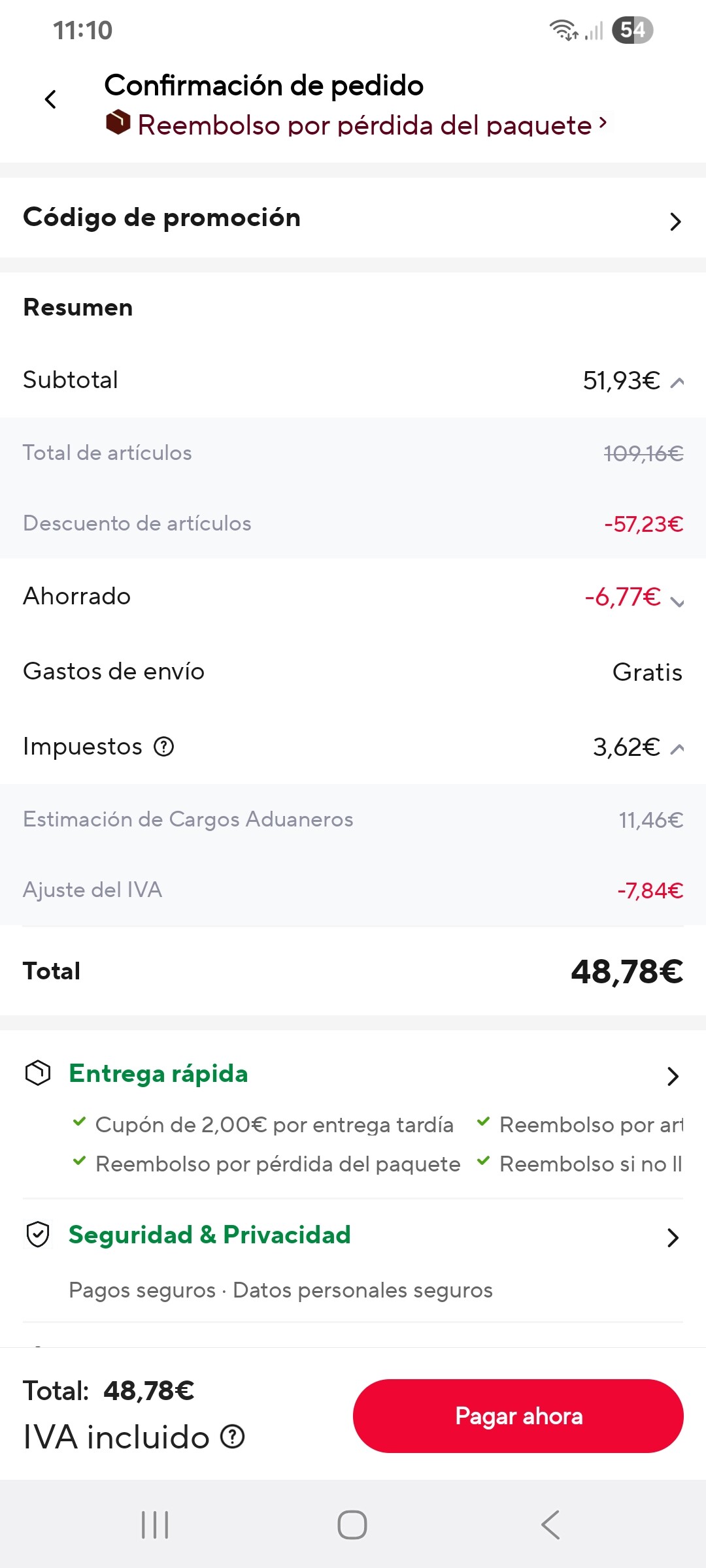Open Reembolso por pérdida del paquete link
Viewport: 706px width, 1568px height.
point(356,124)
